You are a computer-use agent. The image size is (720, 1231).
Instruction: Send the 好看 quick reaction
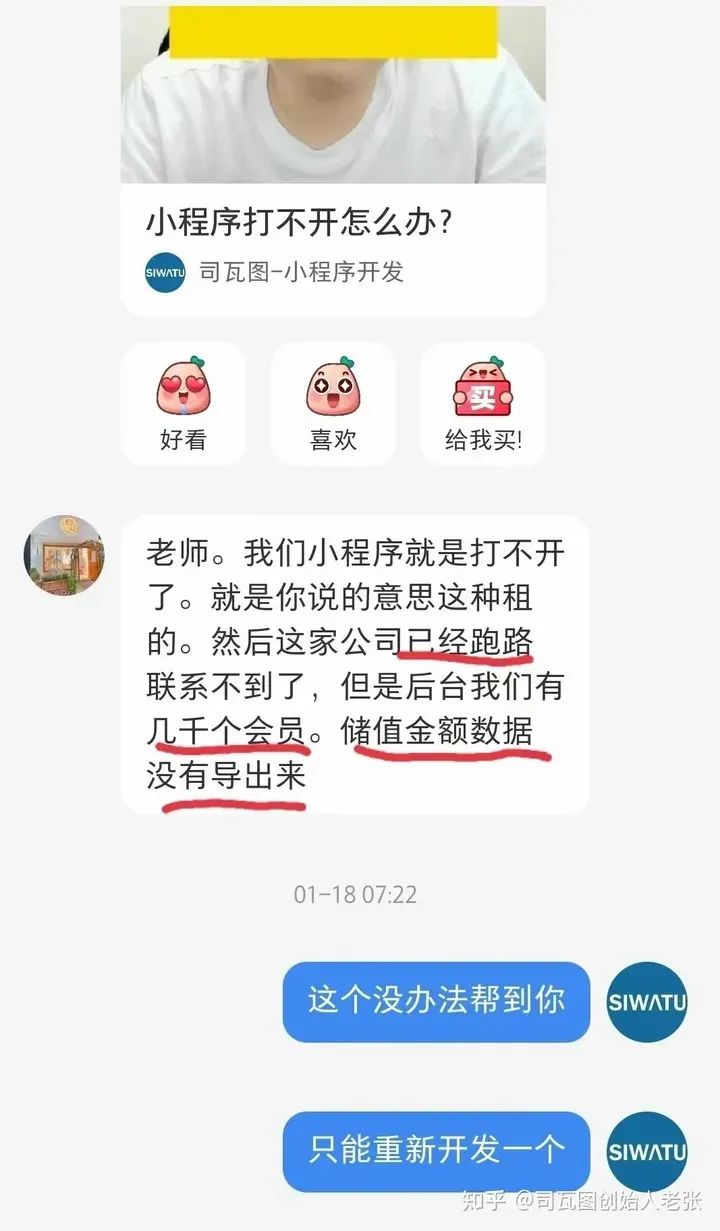183,404
